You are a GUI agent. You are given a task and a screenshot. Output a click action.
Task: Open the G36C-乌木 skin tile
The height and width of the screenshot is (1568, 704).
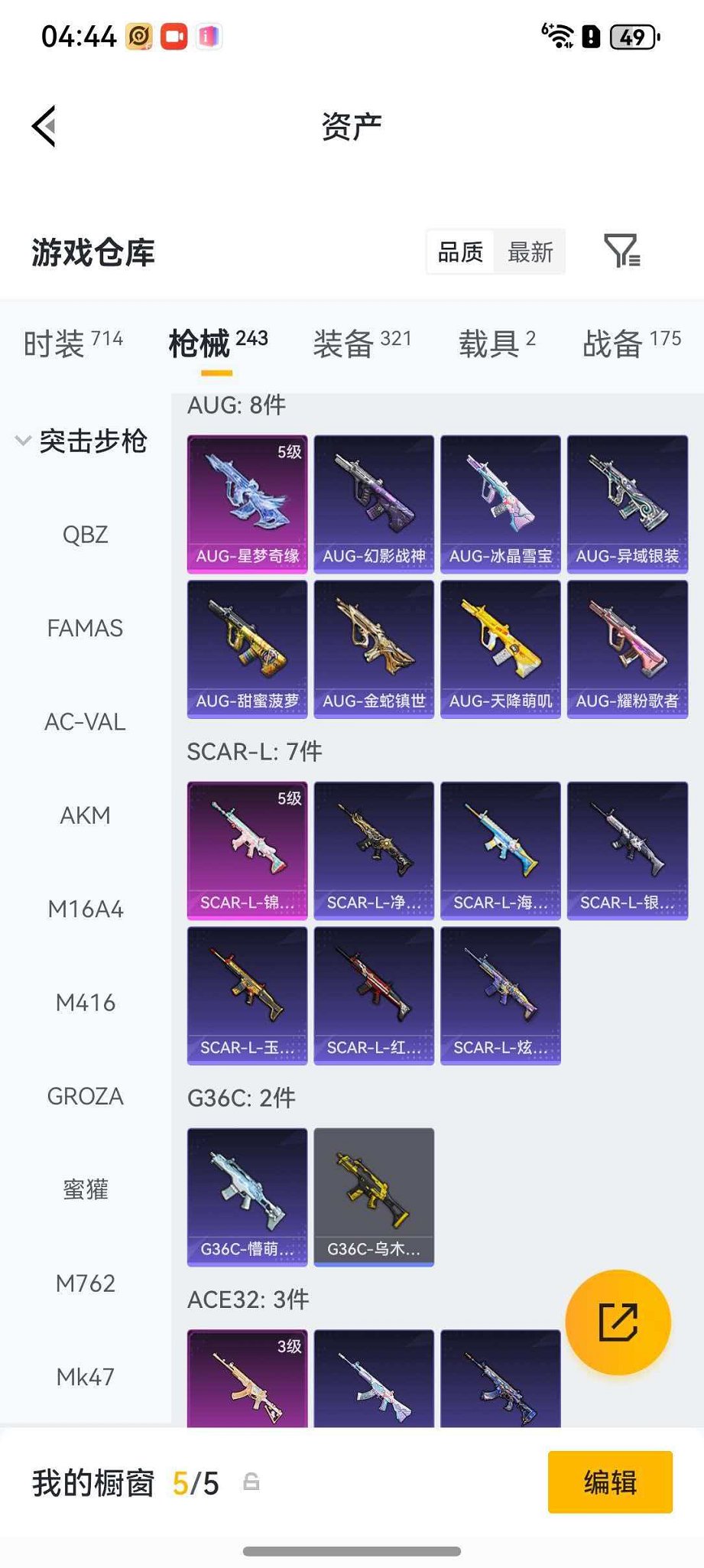(374, 1196)
